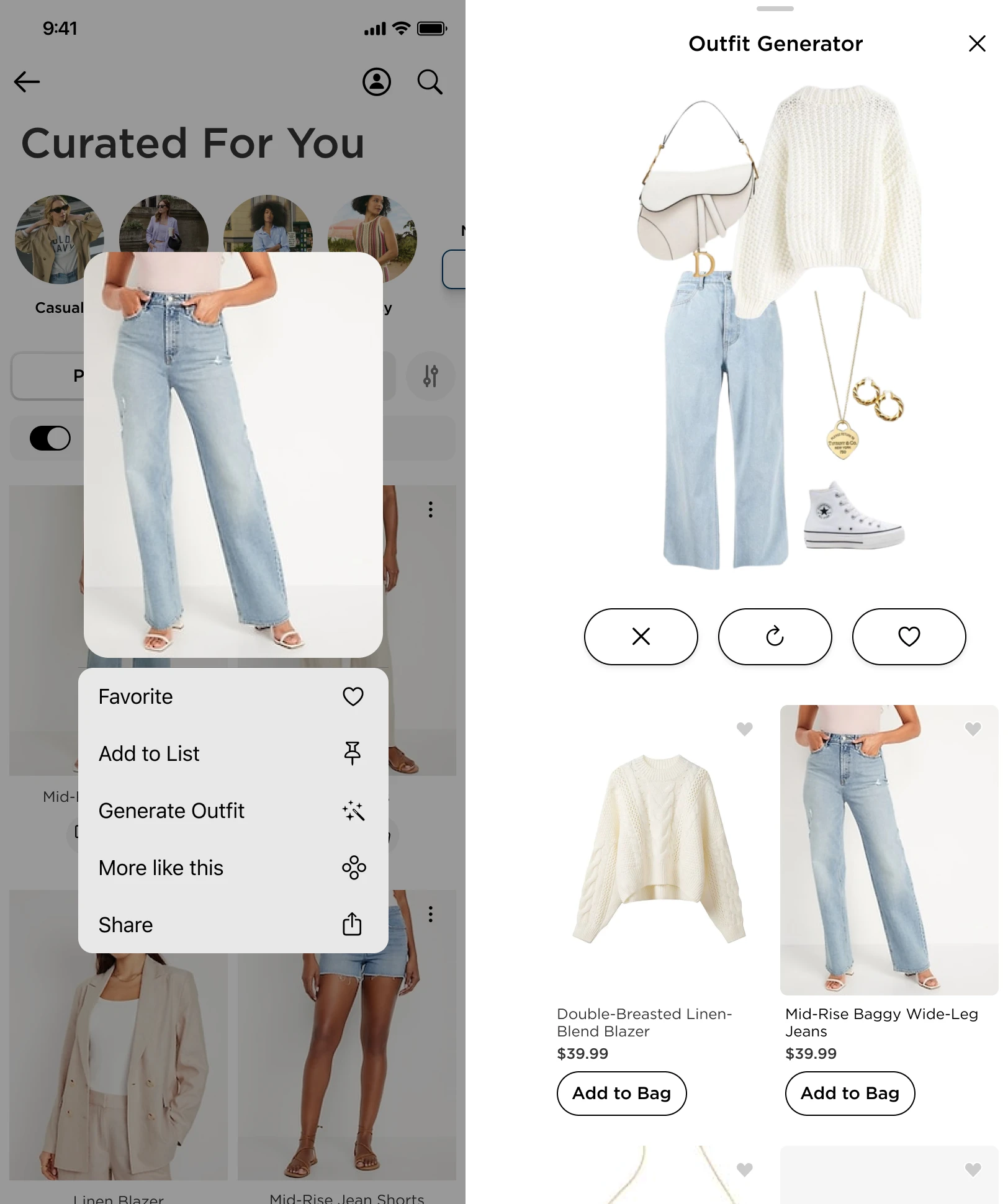
Task: Close the Outfit Generator sheet
Action: [x=977, y=43]
